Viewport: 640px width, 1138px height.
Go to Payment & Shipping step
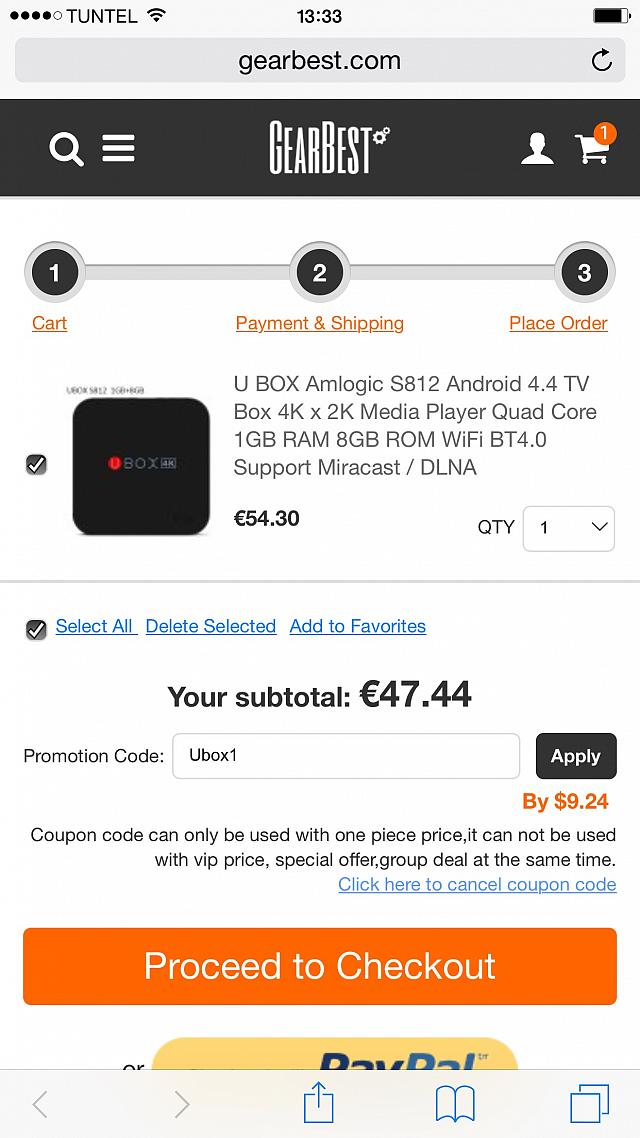click(320, 323)
